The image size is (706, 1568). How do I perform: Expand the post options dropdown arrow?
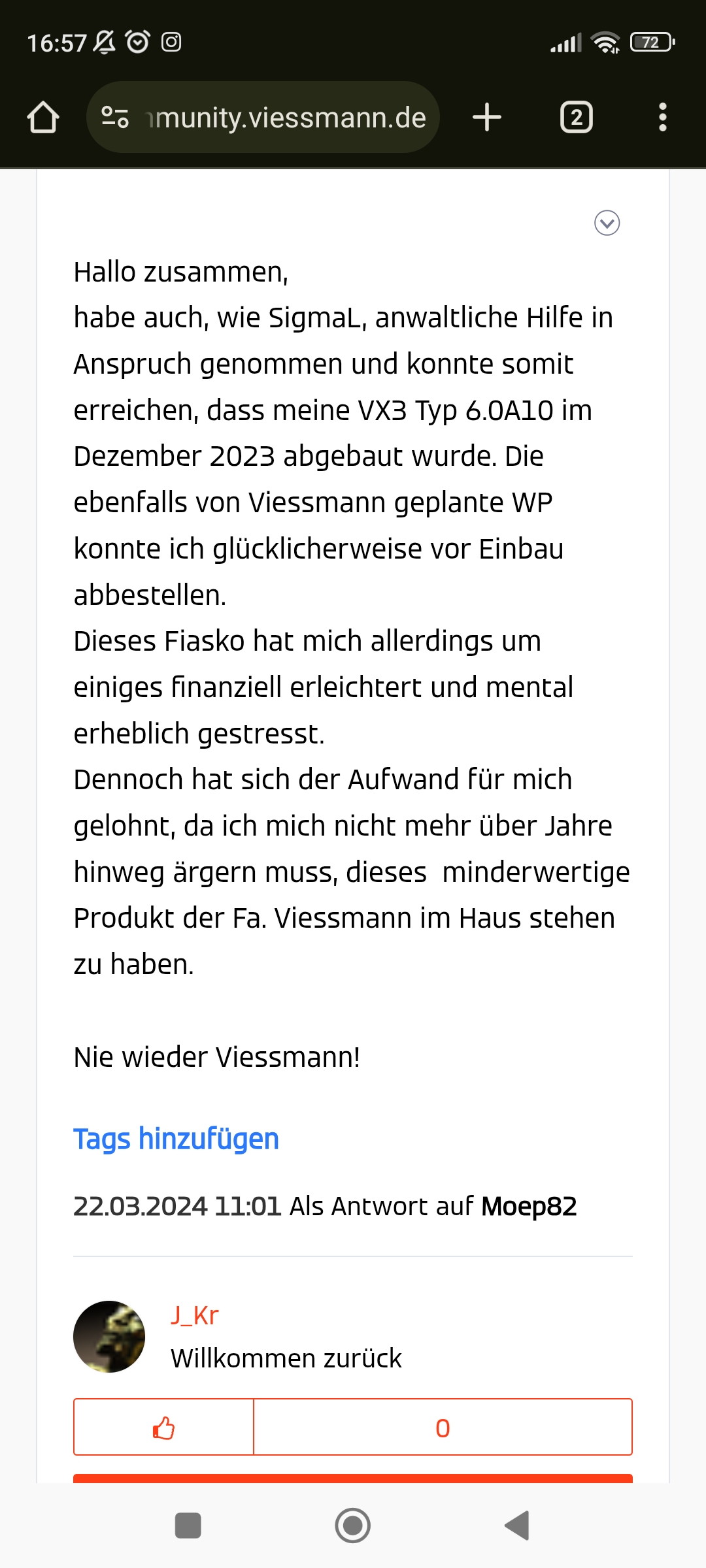(607, 223)
